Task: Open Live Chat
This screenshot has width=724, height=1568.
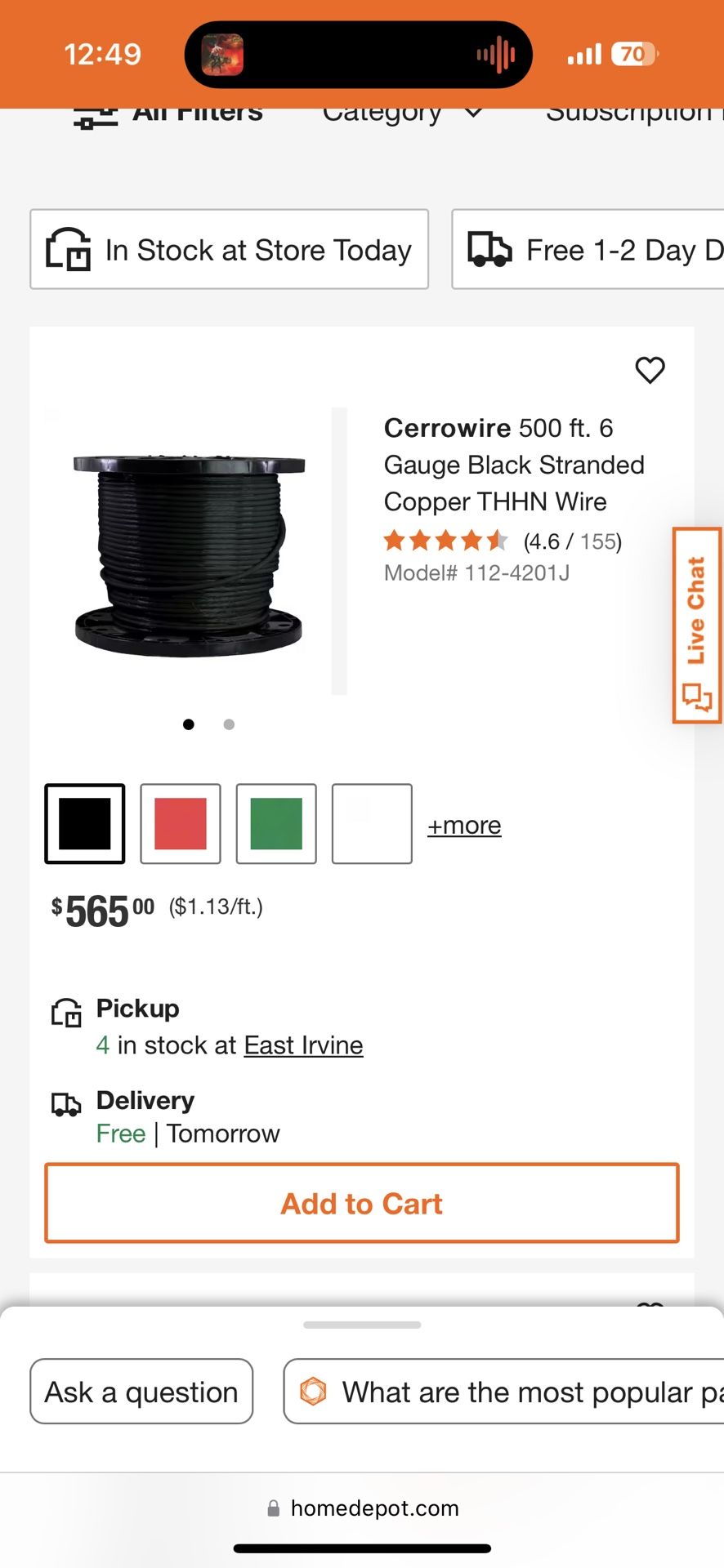Action: [x=696, y=626]
